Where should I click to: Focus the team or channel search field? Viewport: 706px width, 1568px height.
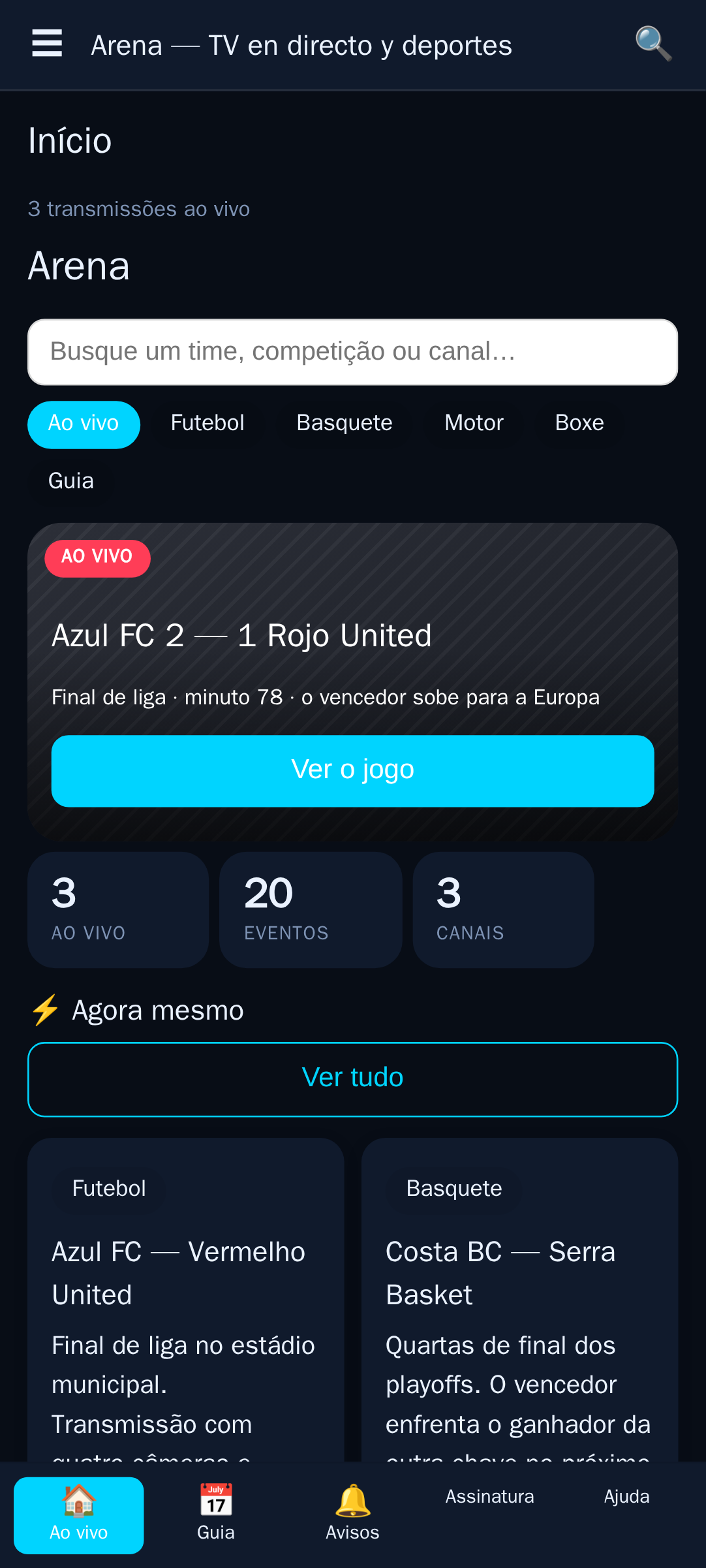353,352
